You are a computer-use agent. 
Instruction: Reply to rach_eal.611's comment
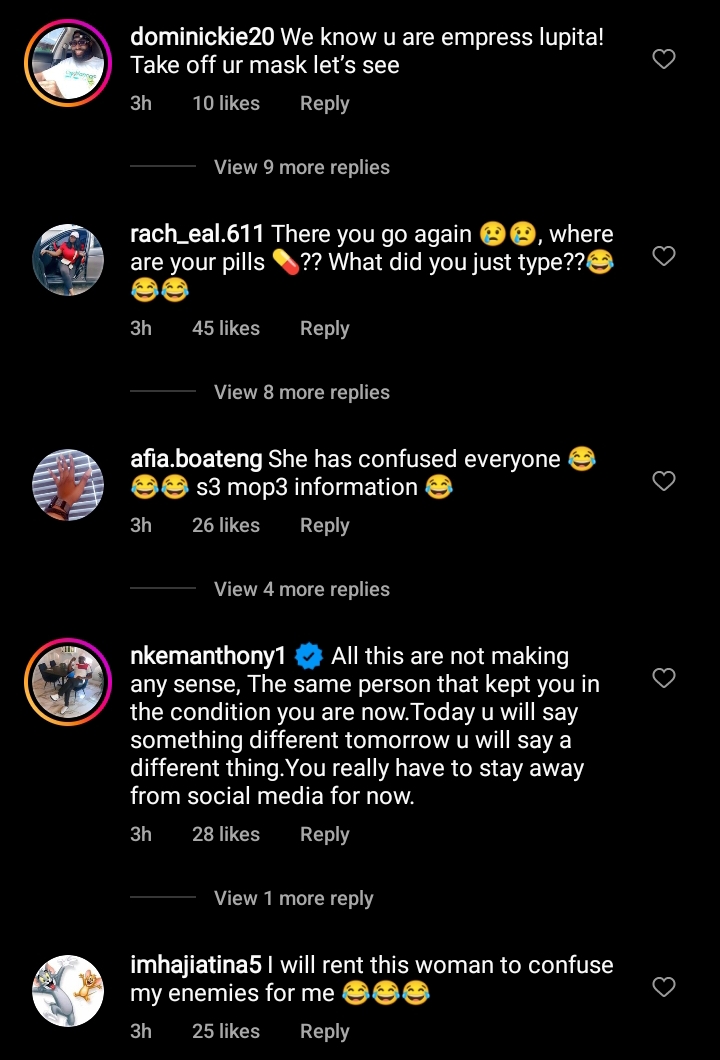tap(324, 329)
